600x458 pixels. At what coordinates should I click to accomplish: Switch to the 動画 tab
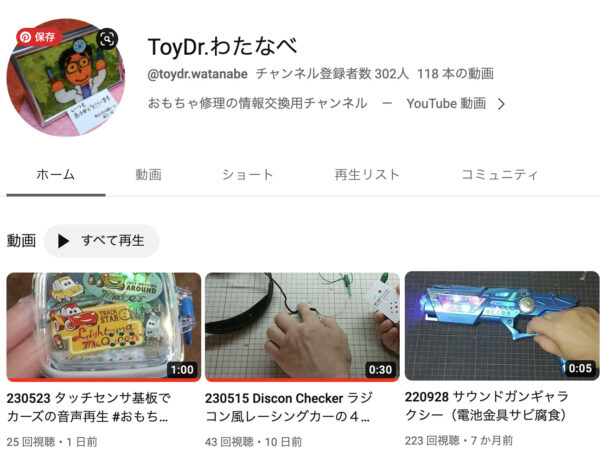click(148, 174)
